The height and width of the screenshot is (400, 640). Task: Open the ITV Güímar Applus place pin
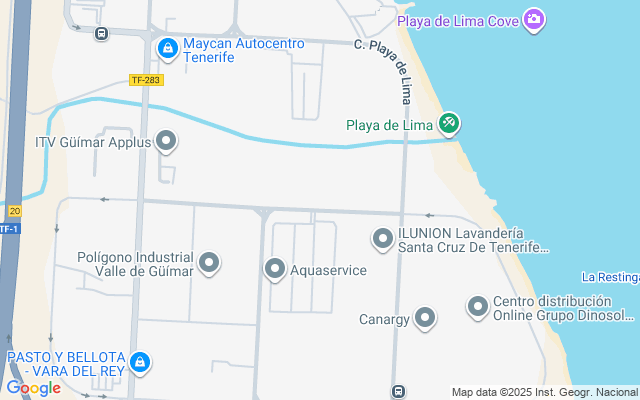166,142
